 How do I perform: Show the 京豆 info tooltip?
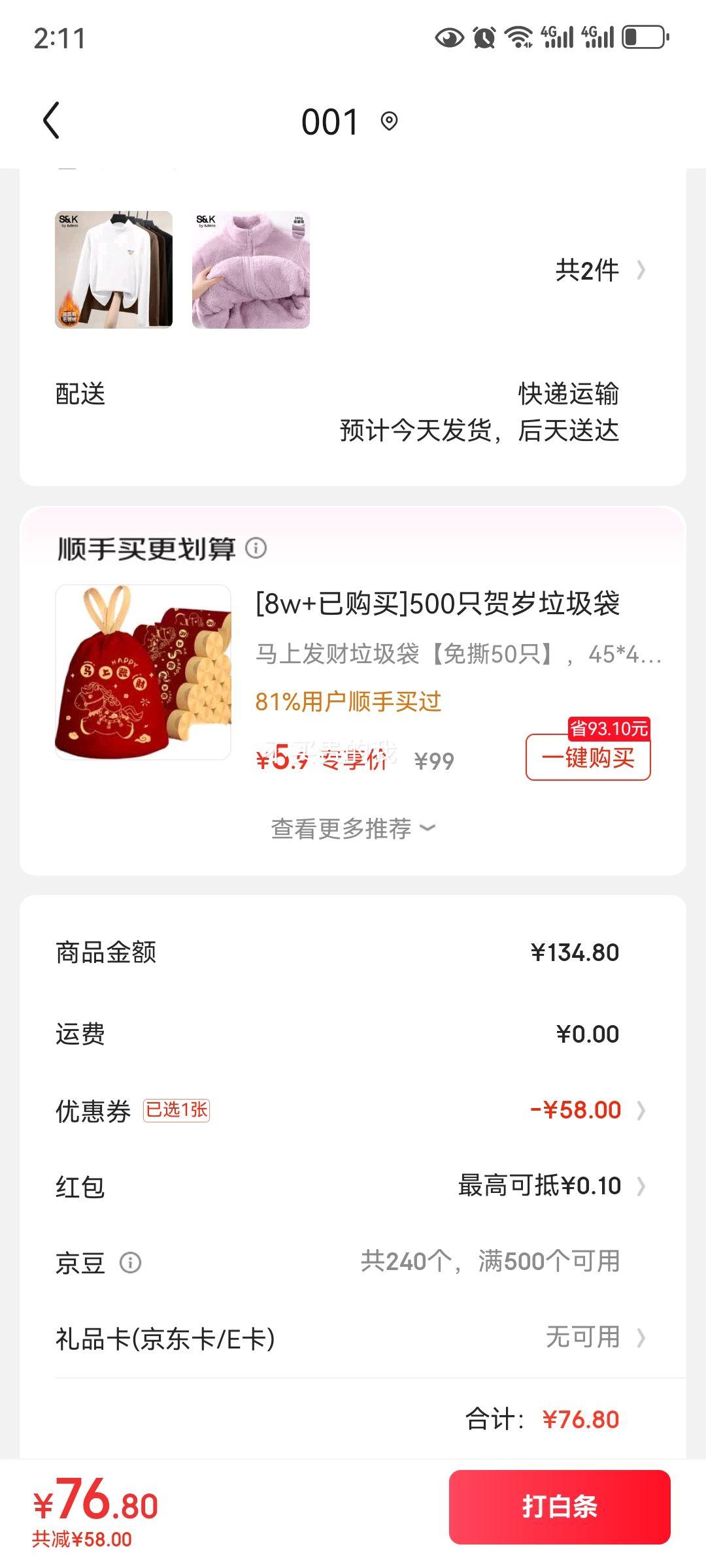coord(130,1262)
